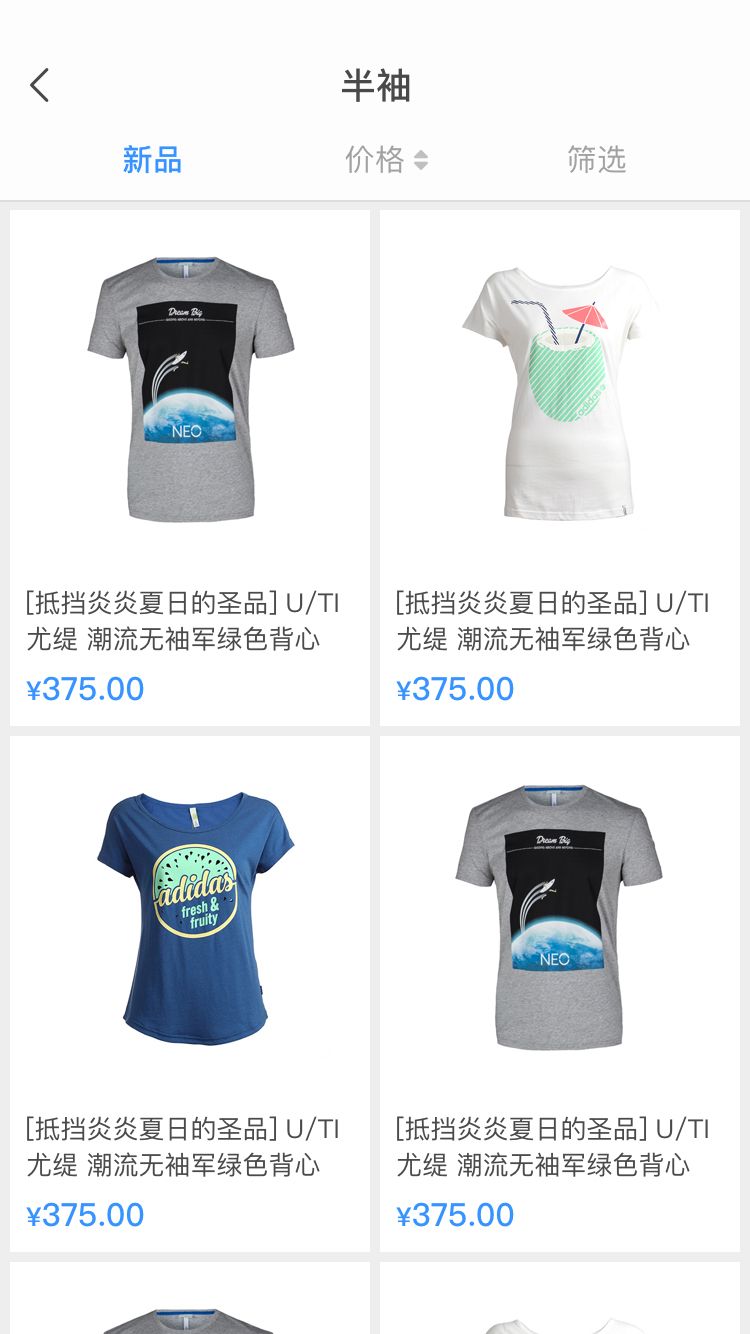This screenshot has height=1334, width=750.
Task: Toggle price sort ascending order
Action: (x=422, y=154)
